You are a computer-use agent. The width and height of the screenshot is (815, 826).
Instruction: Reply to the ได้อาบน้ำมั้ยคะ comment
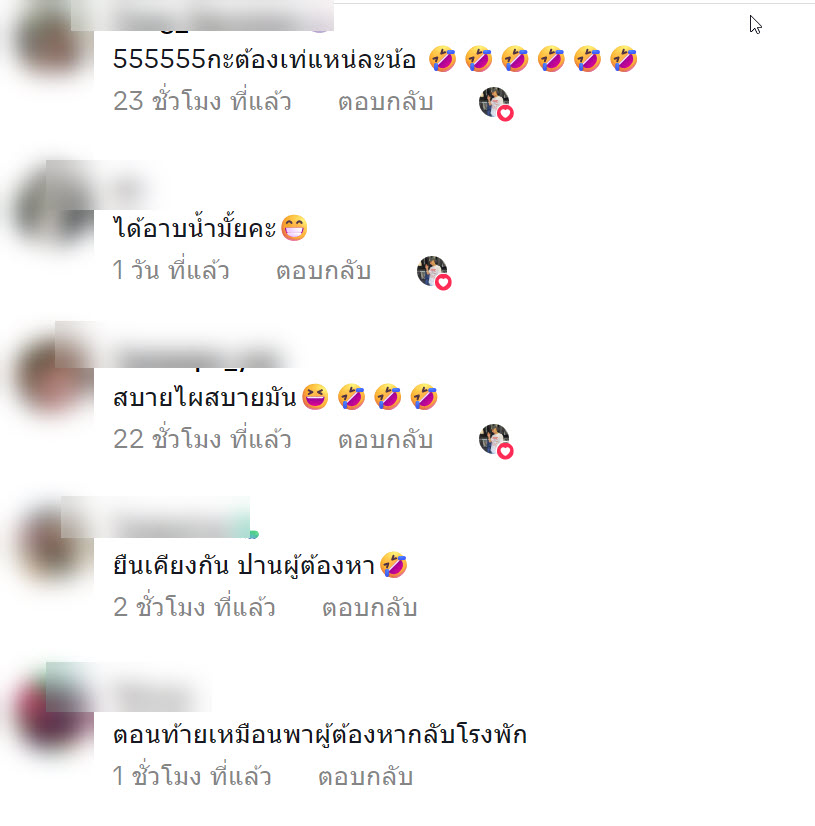(323, 271)
